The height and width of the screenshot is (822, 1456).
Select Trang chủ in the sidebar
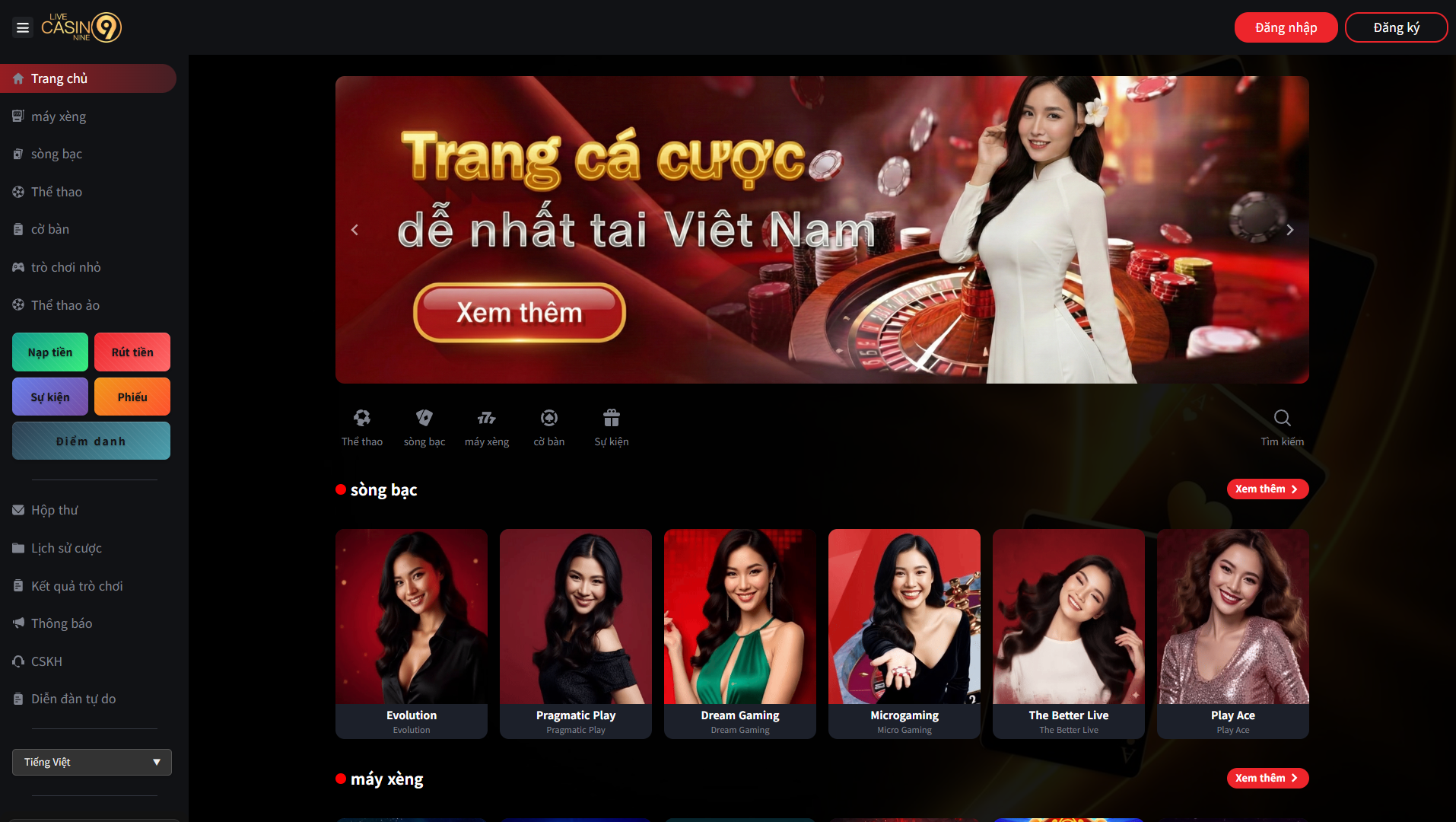[88, 78]
